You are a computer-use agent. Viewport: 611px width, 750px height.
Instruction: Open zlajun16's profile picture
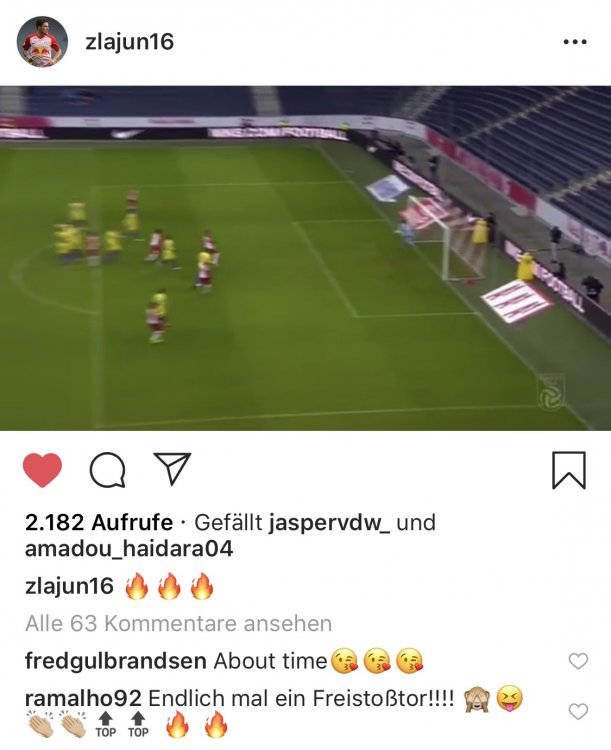click(42, 42)
